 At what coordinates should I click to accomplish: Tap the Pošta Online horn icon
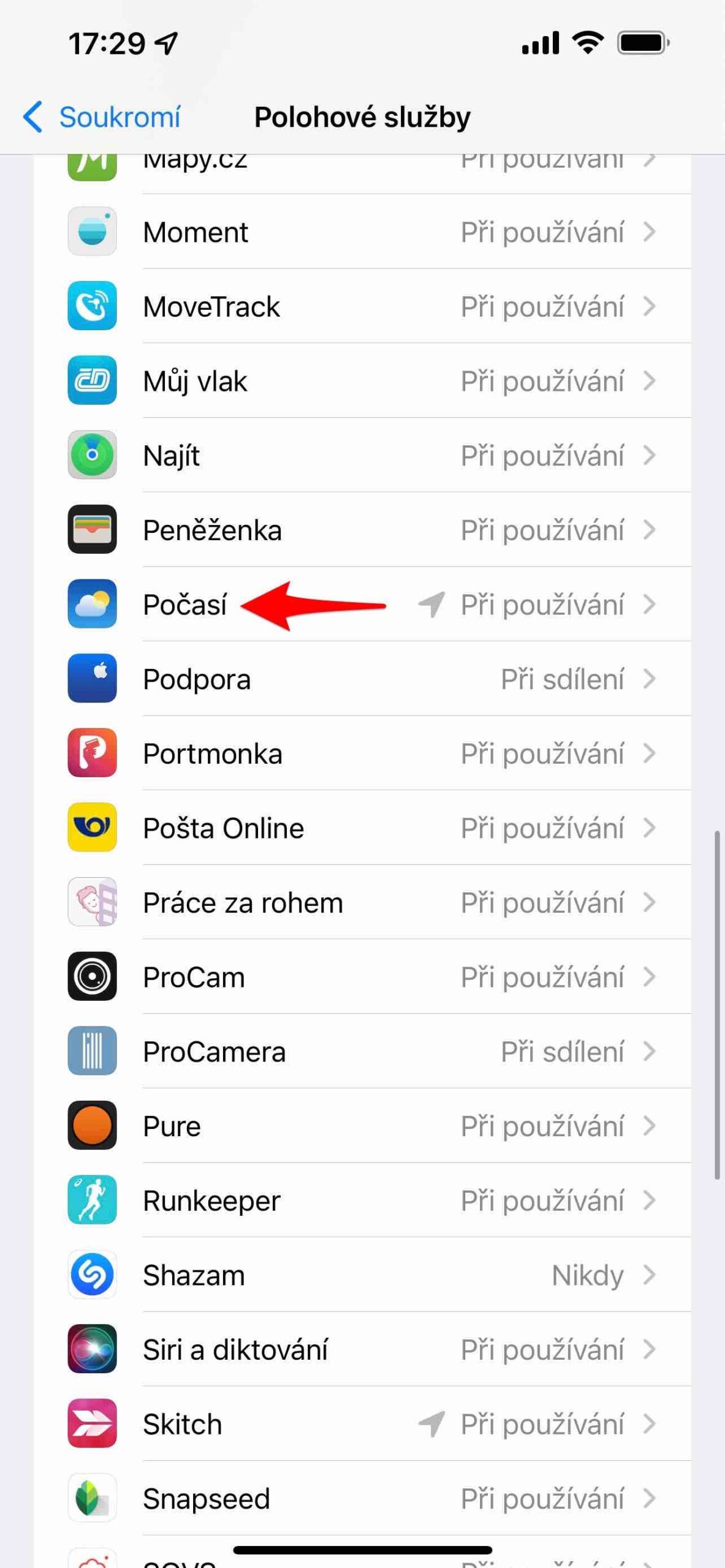(92, 827)
